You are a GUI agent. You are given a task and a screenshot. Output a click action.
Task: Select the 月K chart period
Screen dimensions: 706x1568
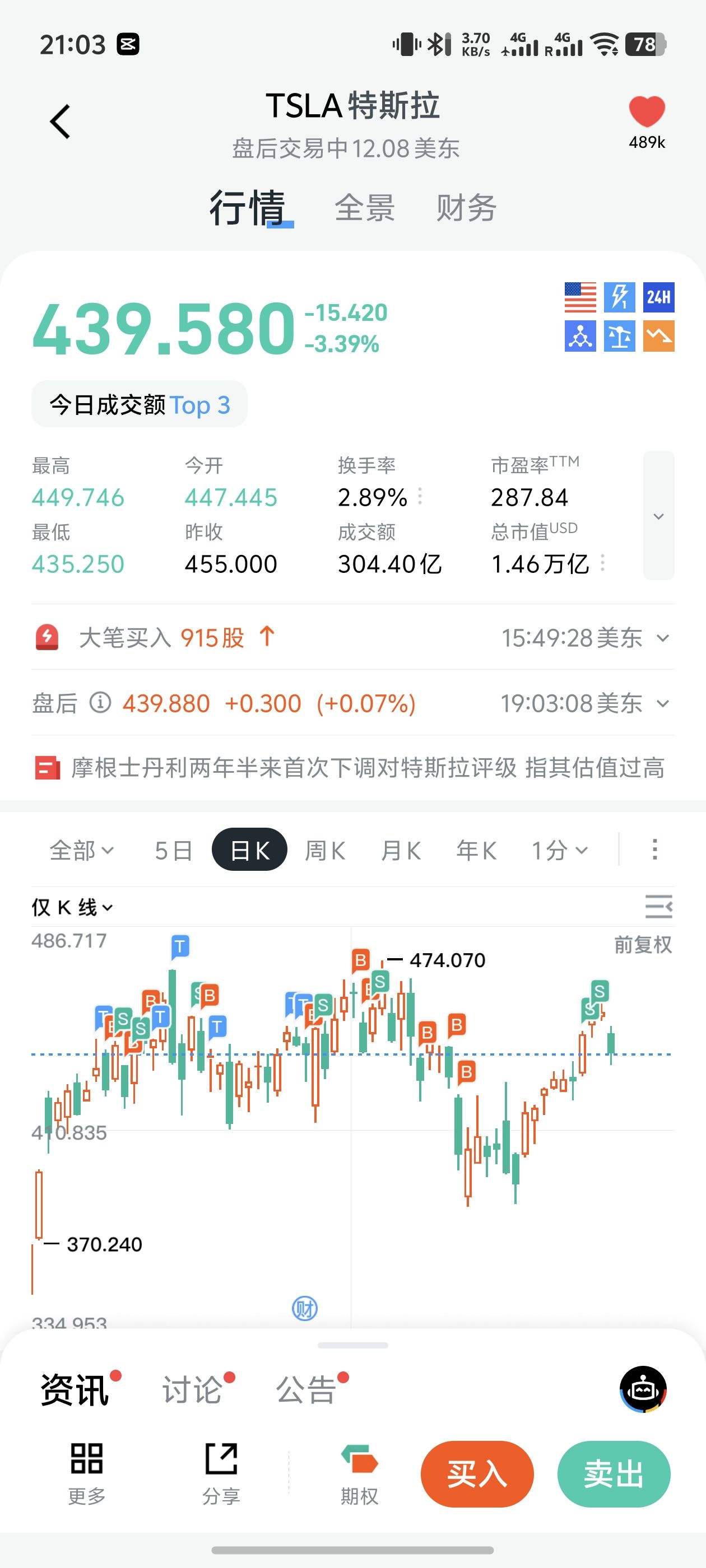click(400, 850)
